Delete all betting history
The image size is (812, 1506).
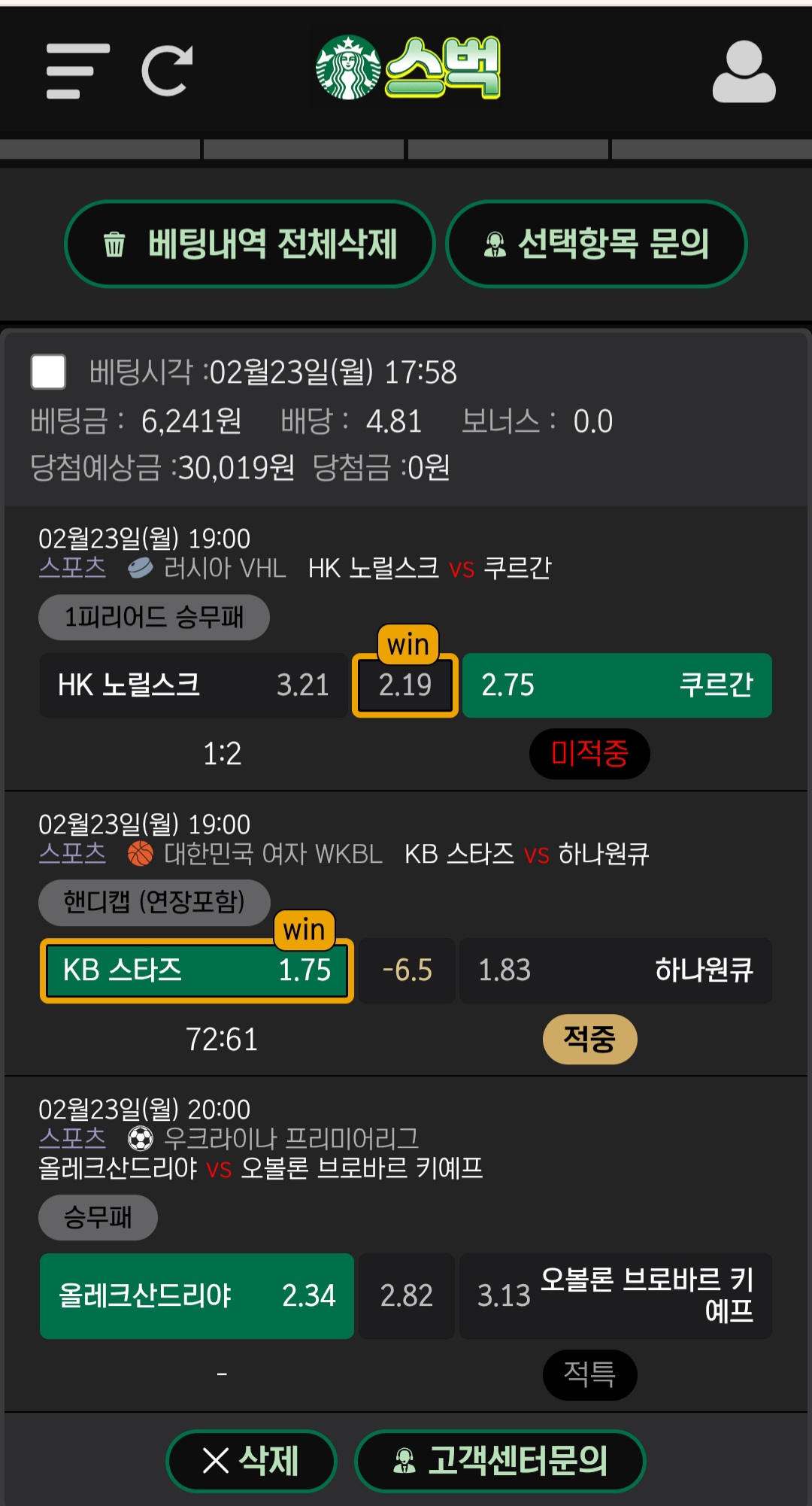[x=250, y=244]
